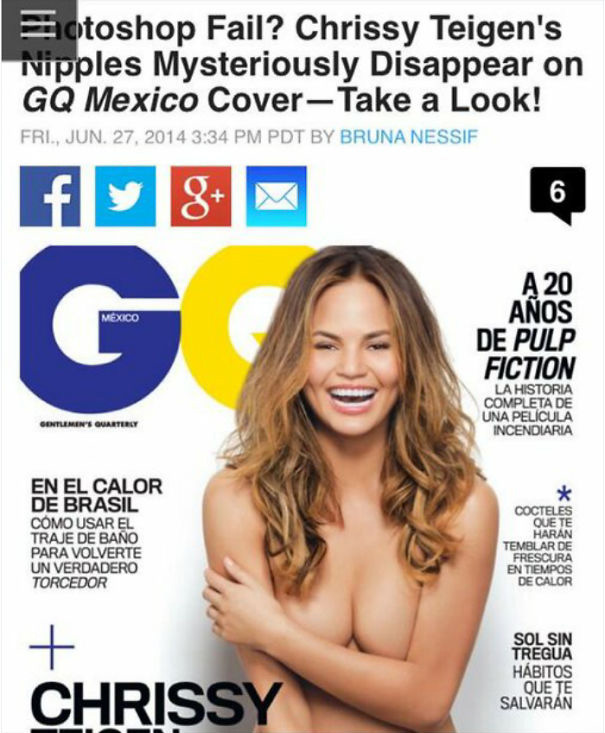Open the comments bubble showing 6

tap(558, 193)
